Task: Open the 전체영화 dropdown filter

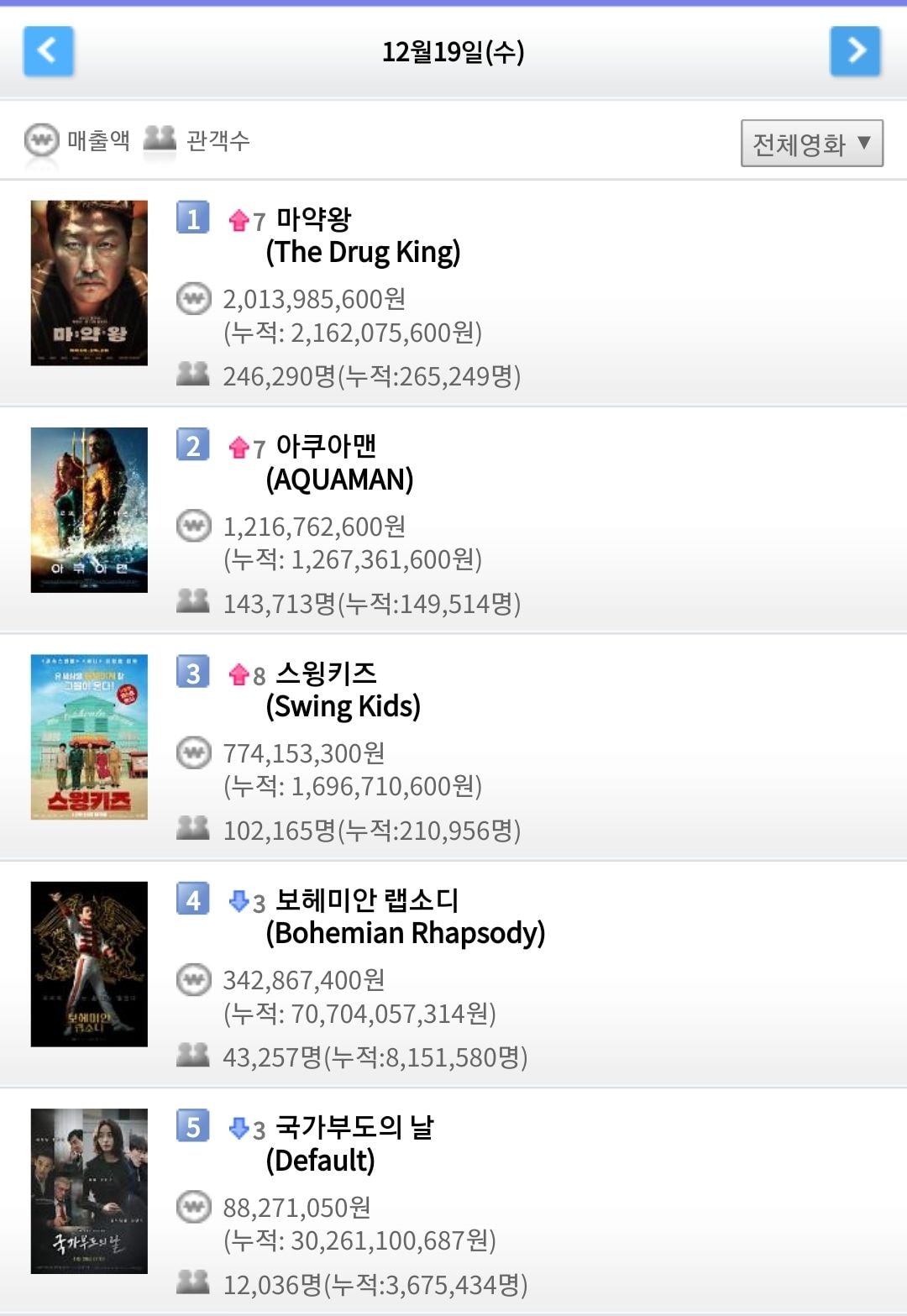Action: (x=811, y=144)
